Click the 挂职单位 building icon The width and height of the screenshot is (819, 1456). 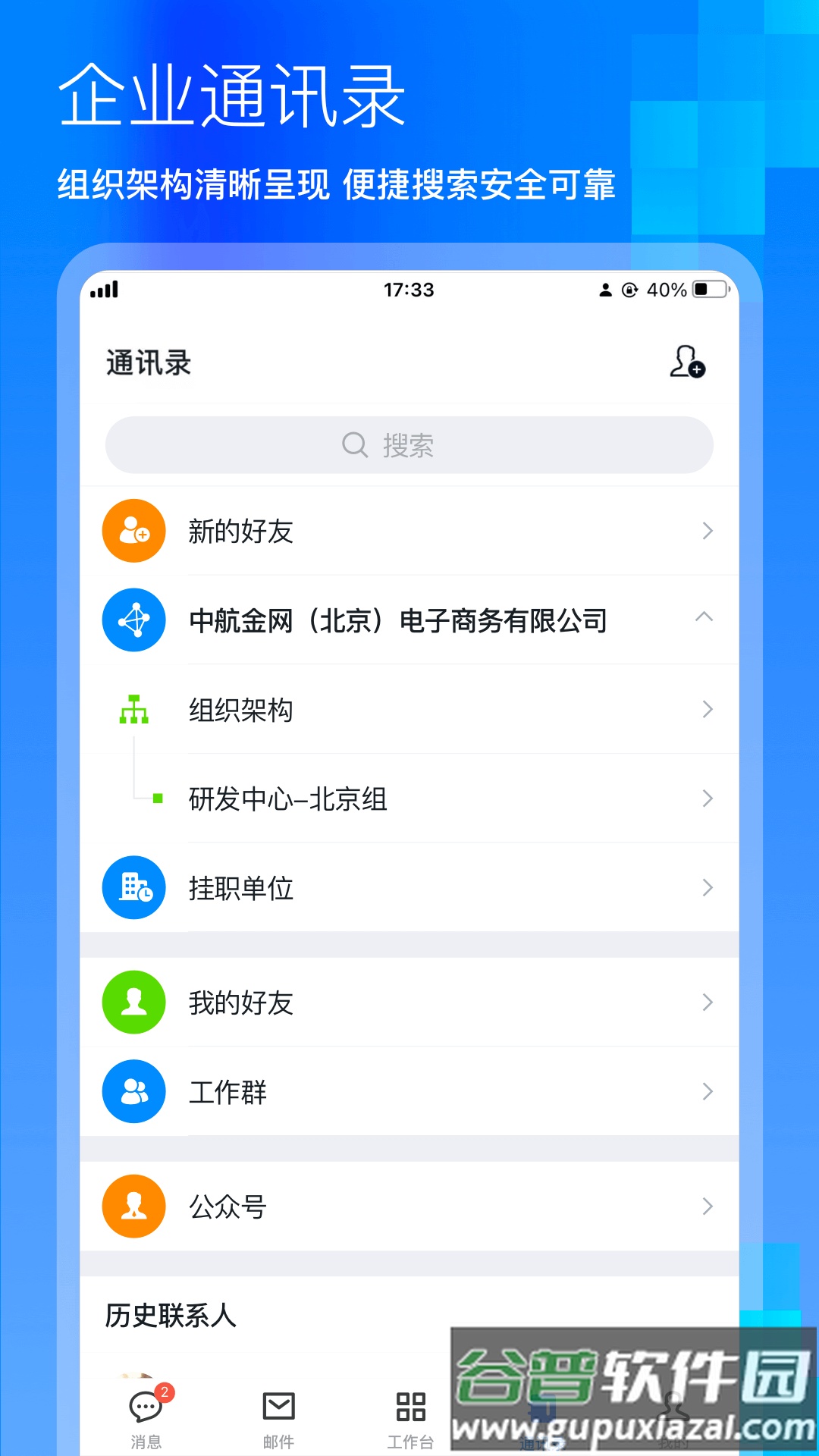(133, 888)
